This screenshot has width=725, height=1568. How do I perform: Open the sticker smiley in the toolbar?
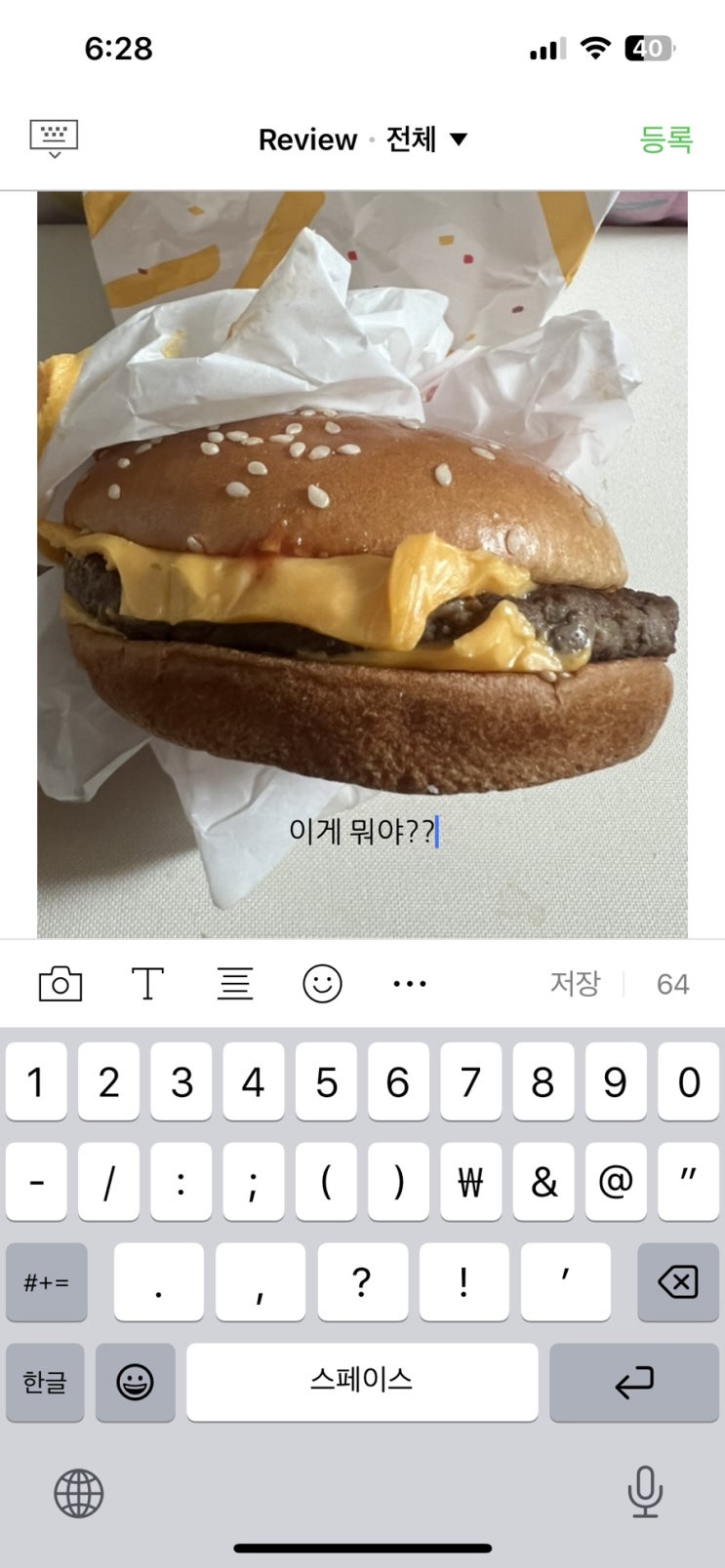tap(322, 984)
